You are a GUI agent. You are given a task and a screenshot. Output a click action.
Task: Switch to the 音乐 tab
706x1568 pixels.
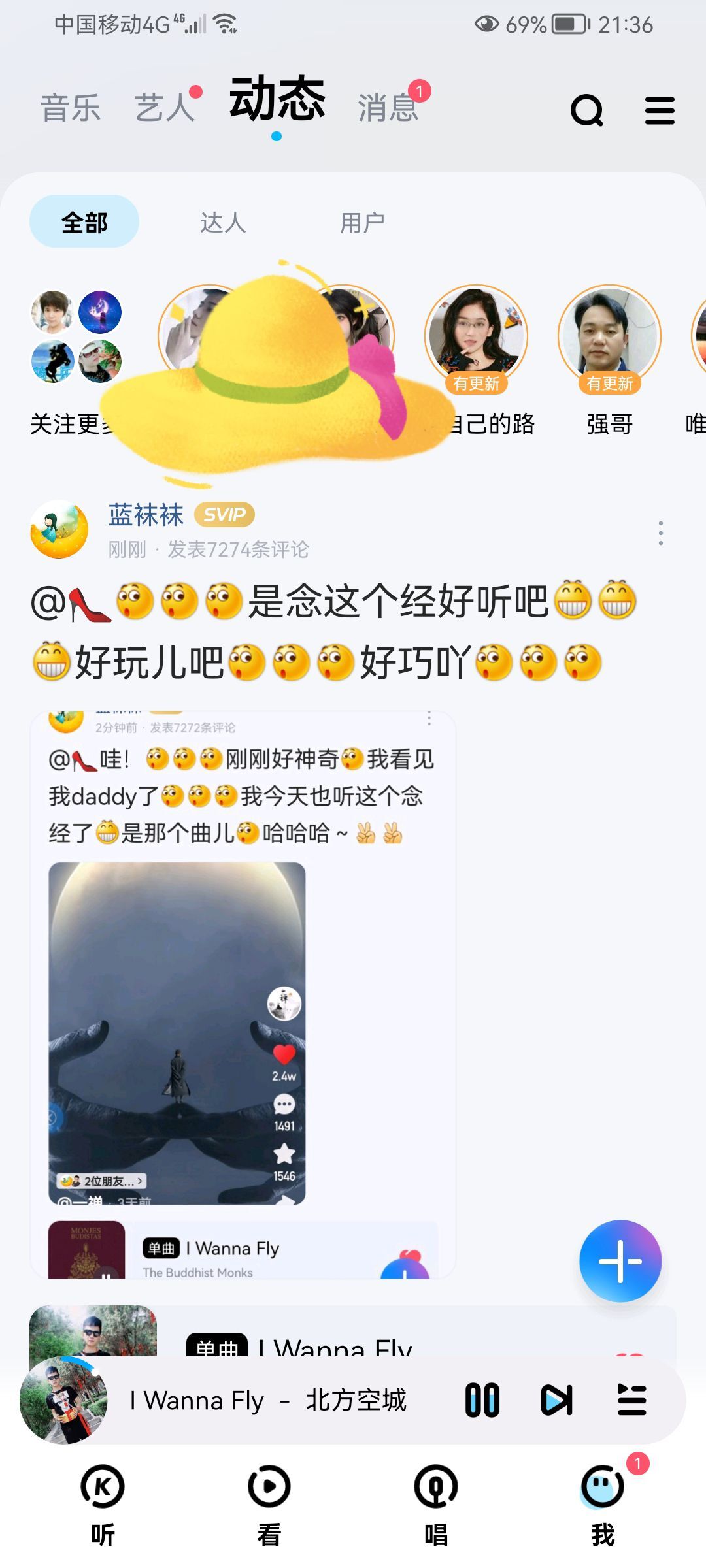(x=71, y=108)
